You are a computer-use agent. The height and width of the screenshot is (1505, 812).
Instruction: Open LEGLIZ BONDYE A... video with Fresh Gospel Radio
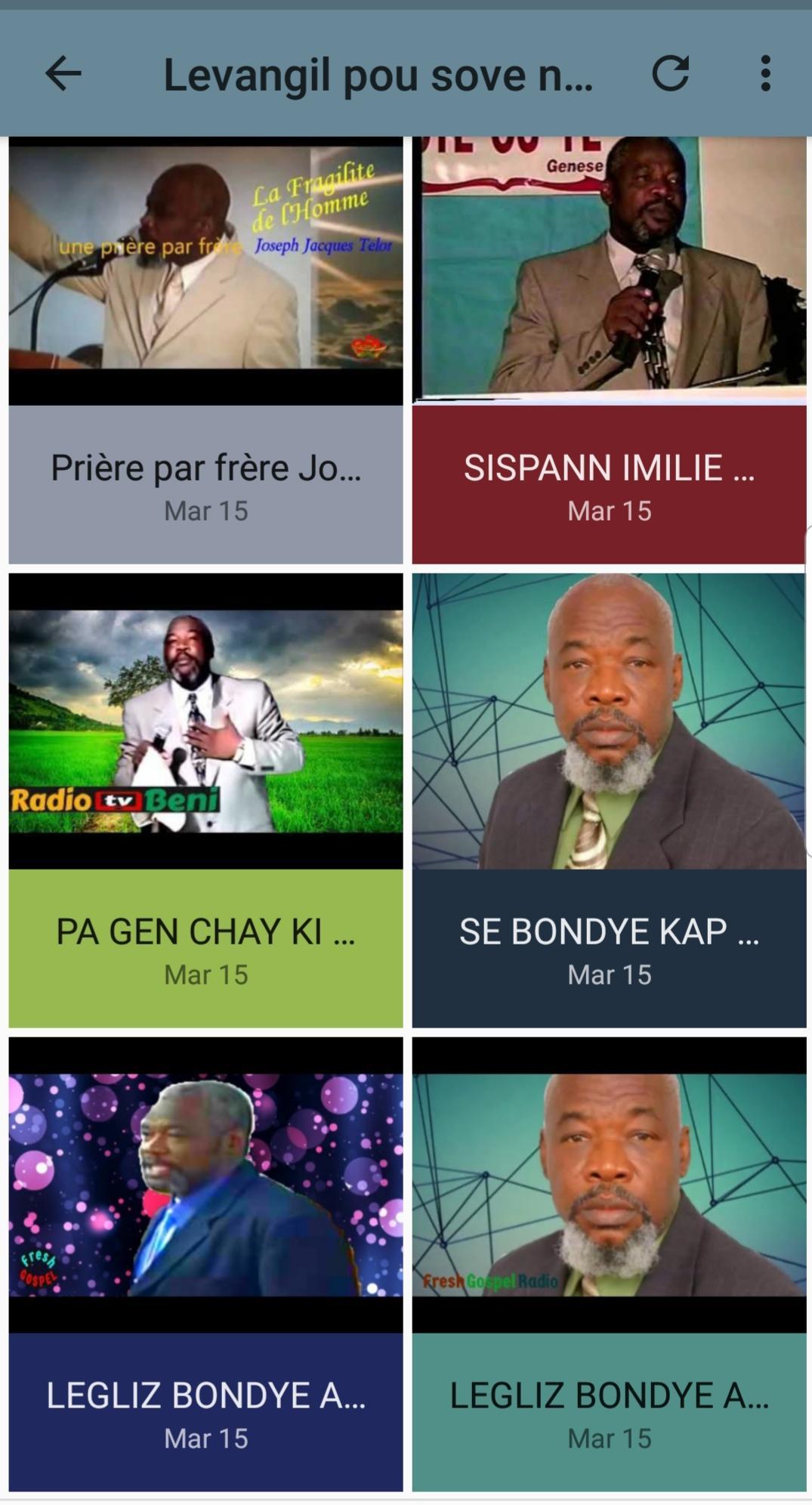[x=609, y=1264]
